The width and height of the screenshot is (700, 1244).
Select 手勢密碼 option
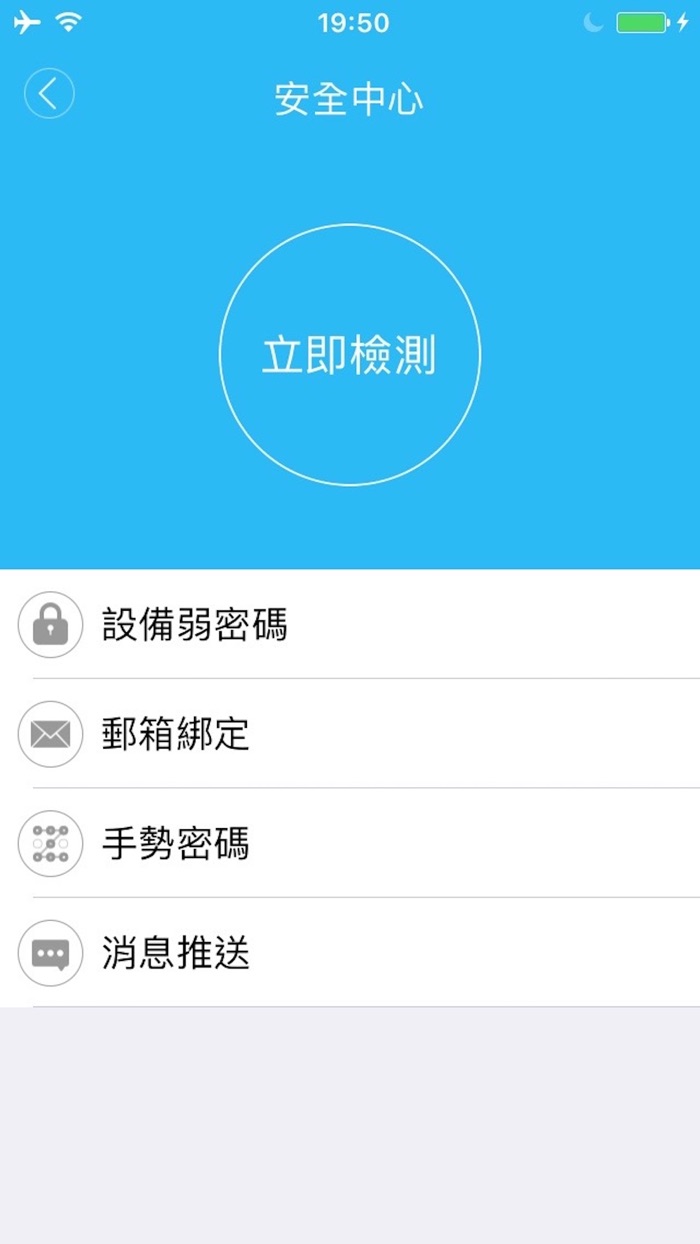(350, 844)
